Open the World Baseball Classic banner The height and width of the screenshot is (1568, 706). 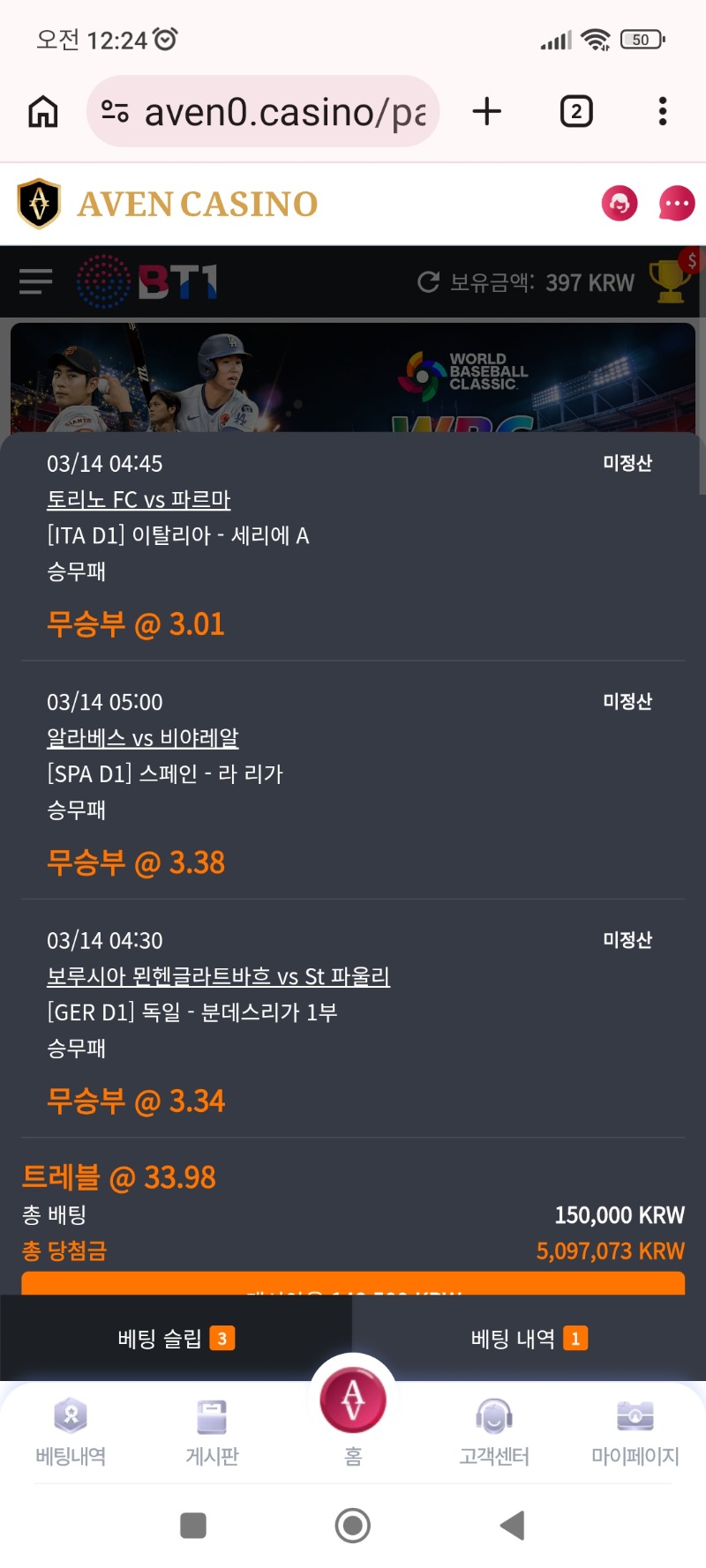pos(353,377)
